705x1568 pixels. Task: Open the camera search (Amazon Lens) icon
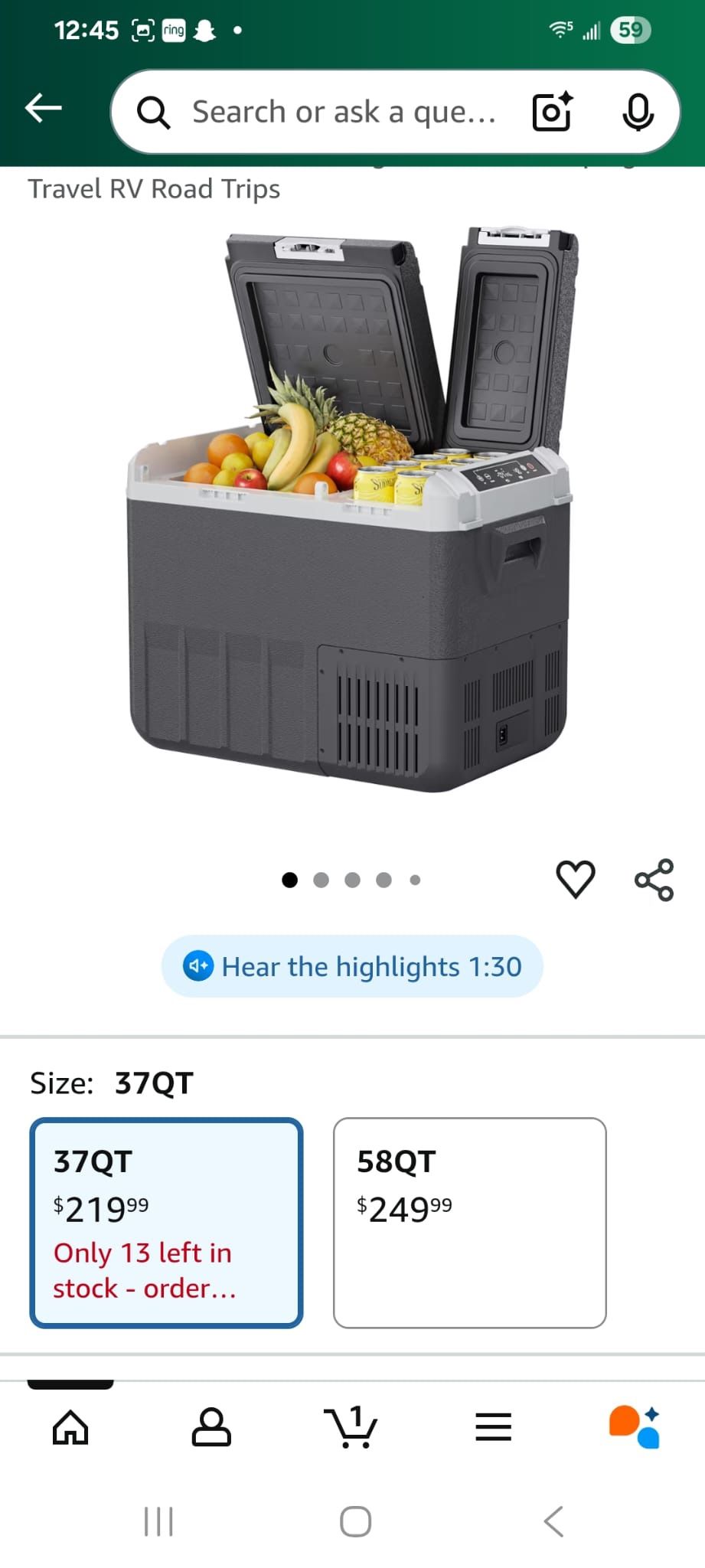(x=551, y=111)
